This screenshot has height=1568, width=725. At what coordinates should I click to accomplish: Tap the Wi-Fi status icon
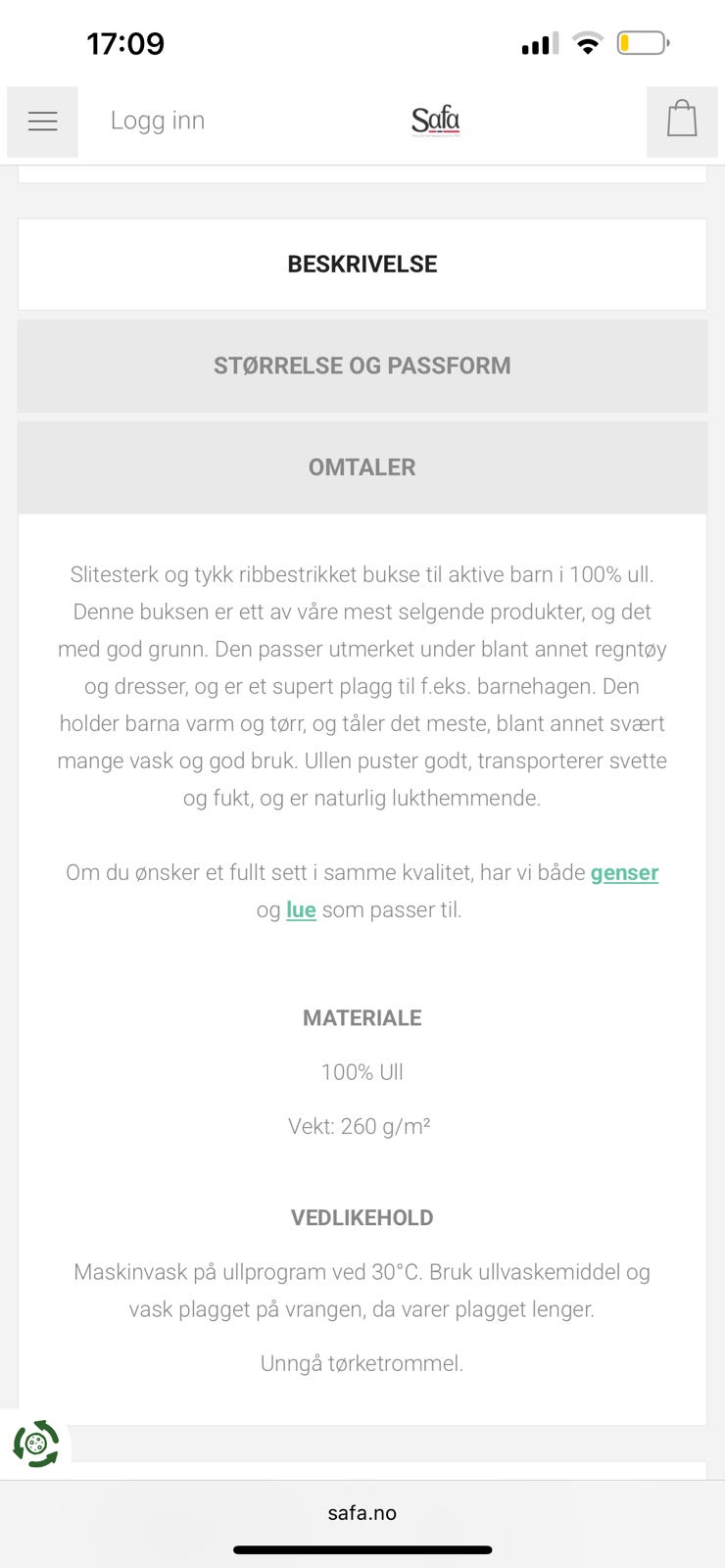(586, 43)
